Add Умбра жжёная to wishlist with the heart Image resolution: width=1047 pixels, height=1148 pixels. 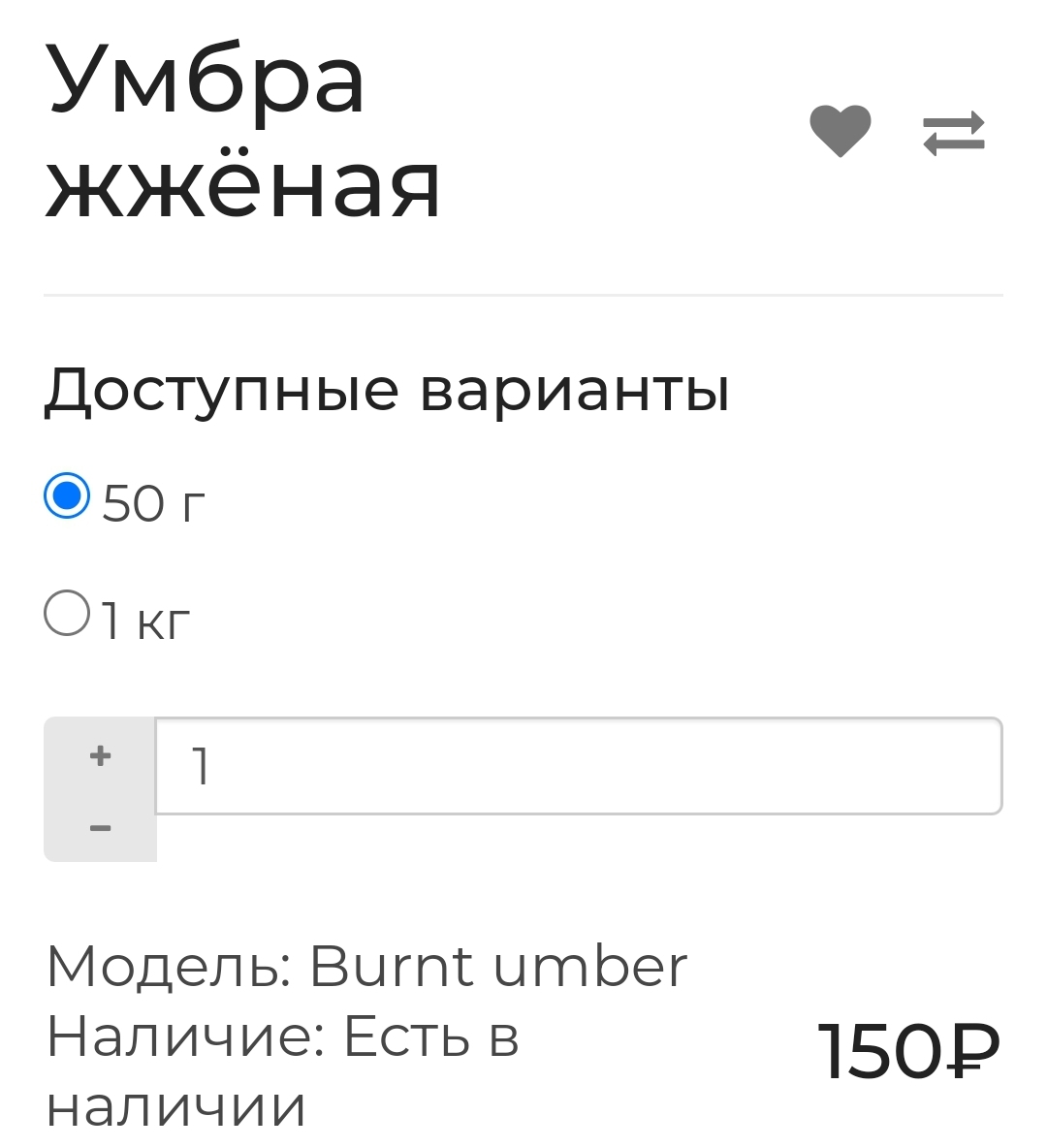(840, 131)
